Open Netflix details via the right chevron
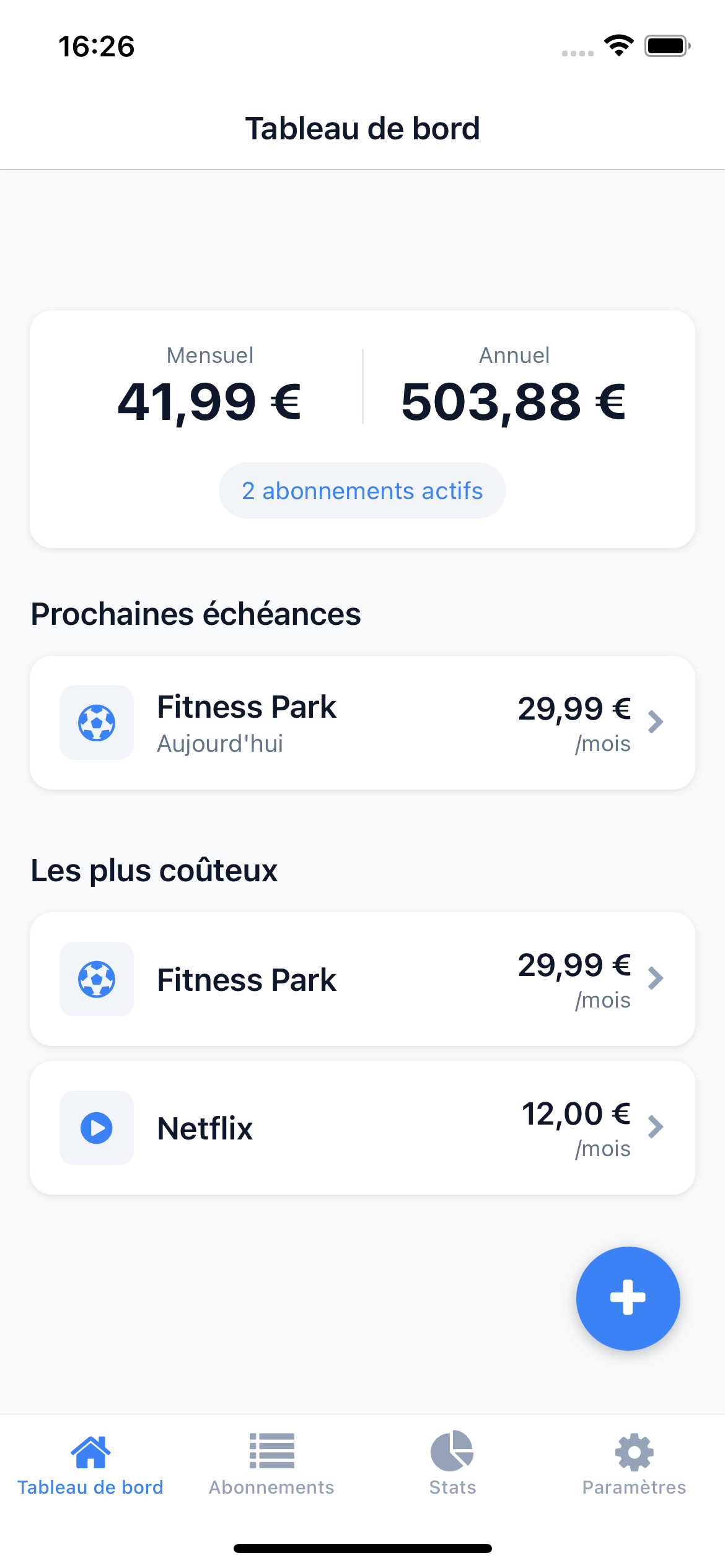 pos(656,1128)
